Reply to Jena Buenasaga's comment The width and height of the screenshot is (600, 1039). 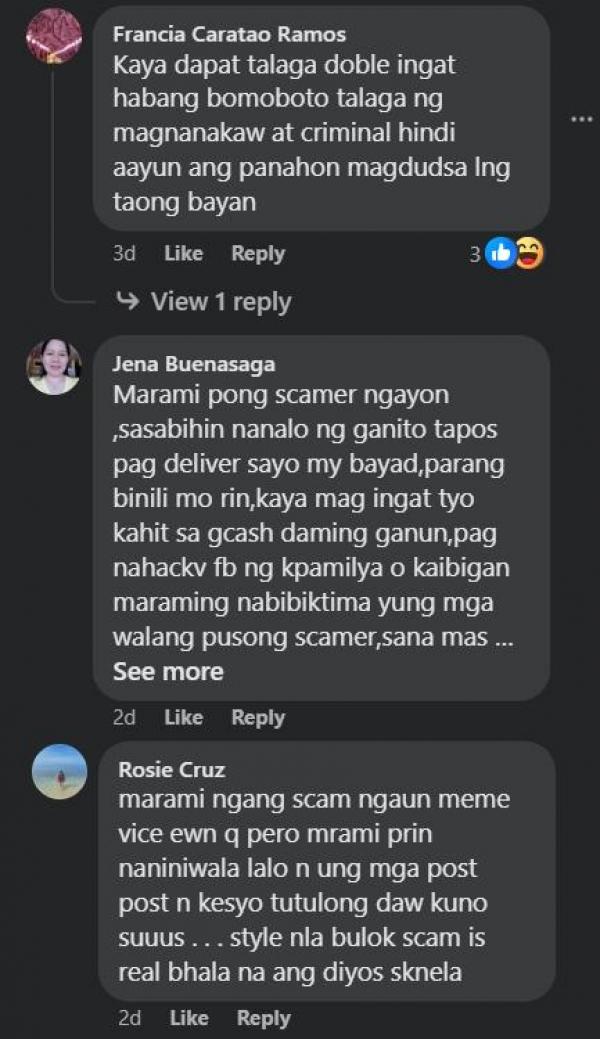[258, 718]
